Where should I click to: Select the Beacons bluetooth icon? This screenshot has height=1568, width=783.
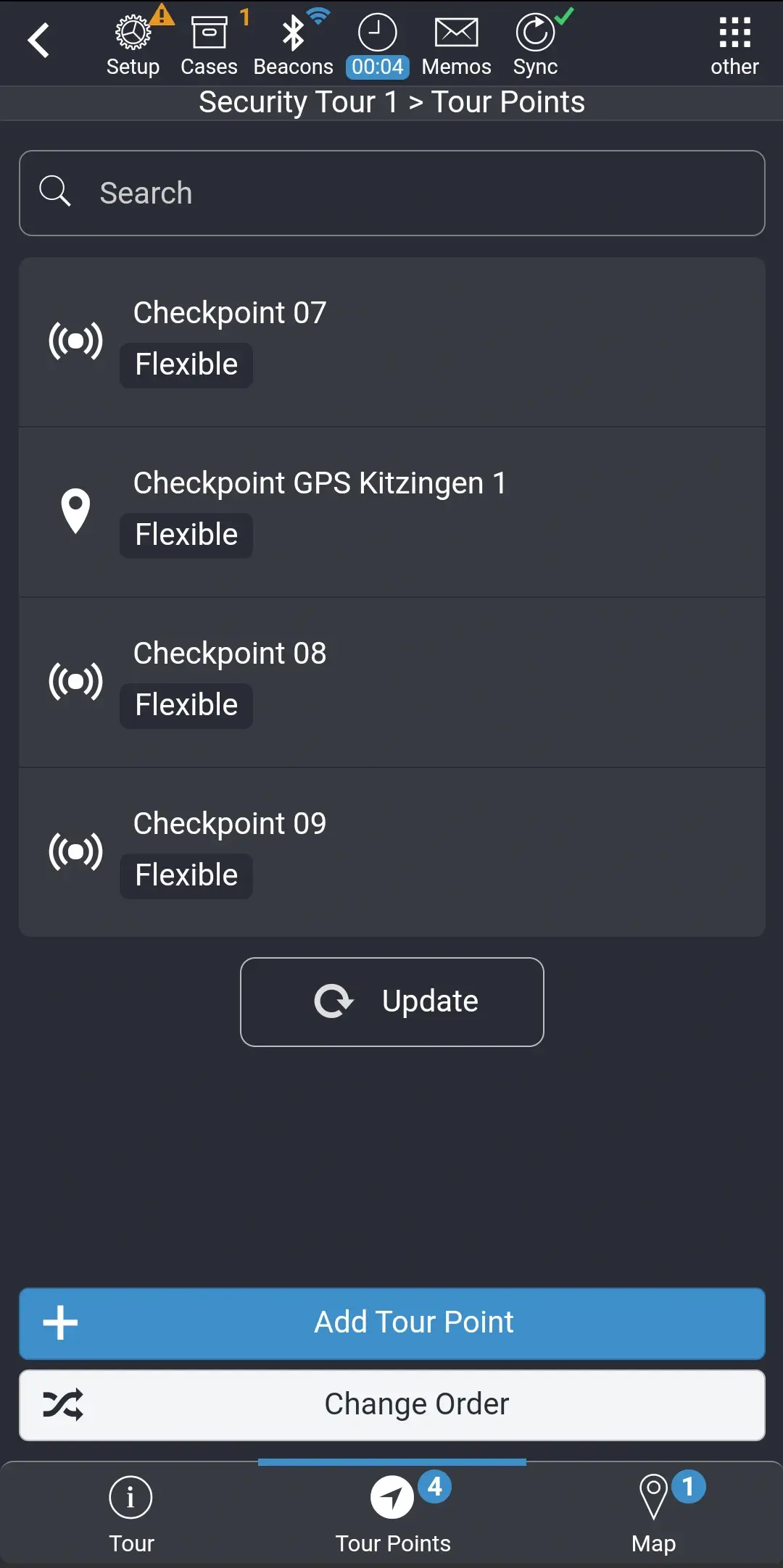click(294, 33)
